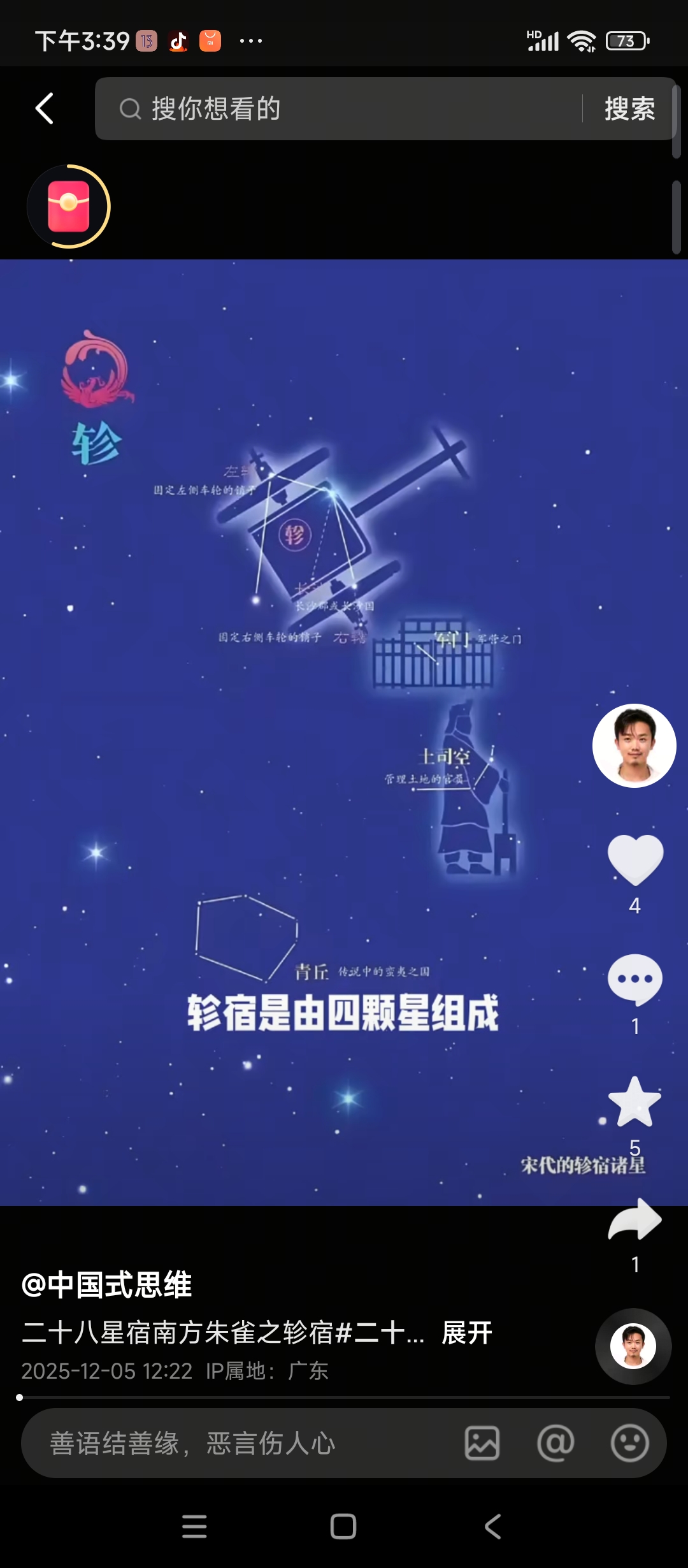The height and width of the screenshot is (1568, 688).
Task: Tap the IP属地：广东 label
Action: click(266, 1370)
